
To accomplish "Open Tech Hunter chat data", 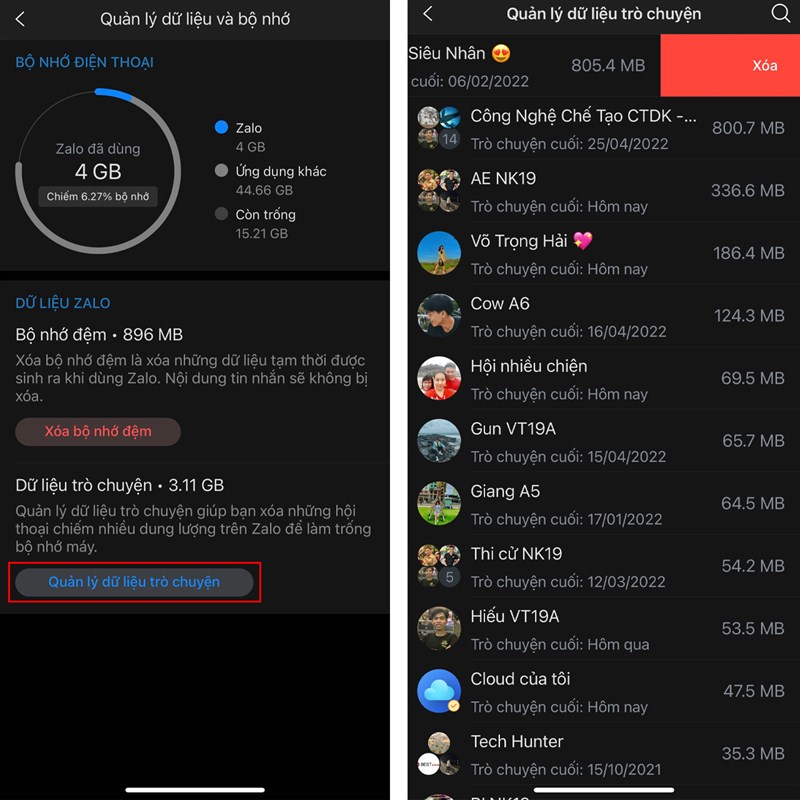I will point(600,753).
